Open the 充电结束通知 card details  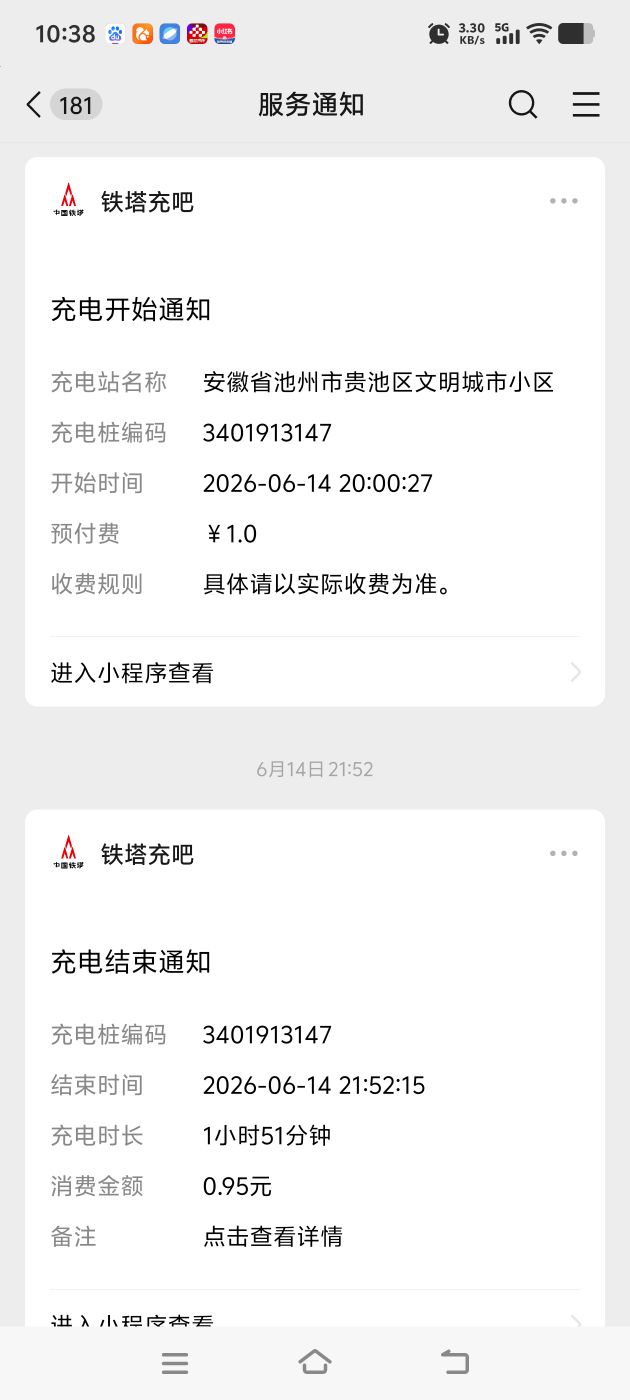coord(315,1060)
